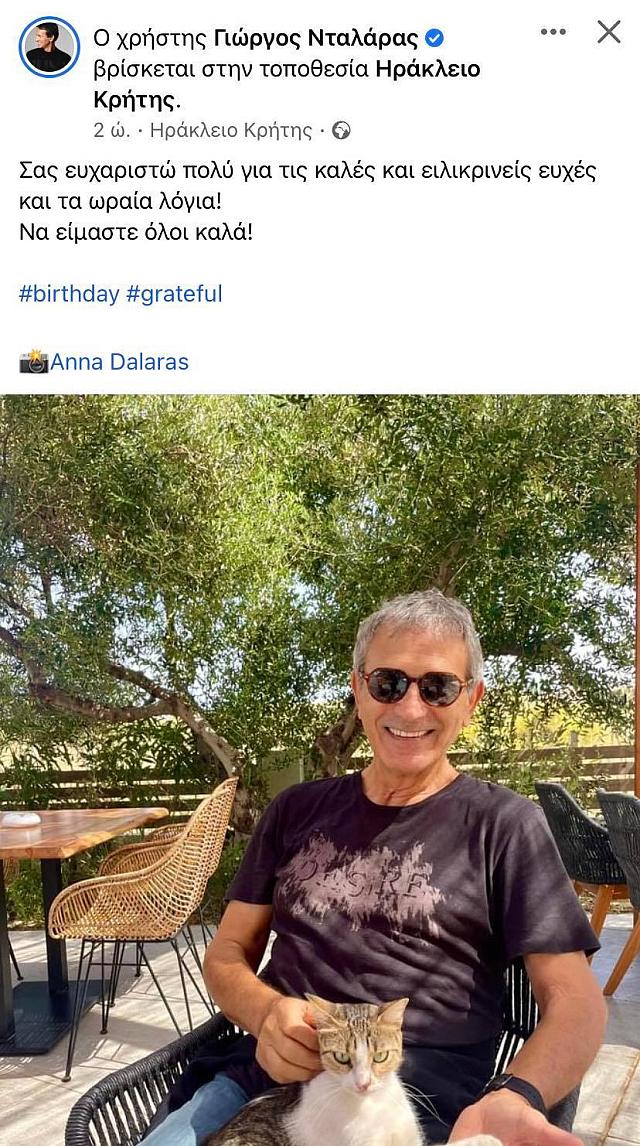Open the #birthday hashtag
Screen dimensions: 640x1146
(69, 294)
